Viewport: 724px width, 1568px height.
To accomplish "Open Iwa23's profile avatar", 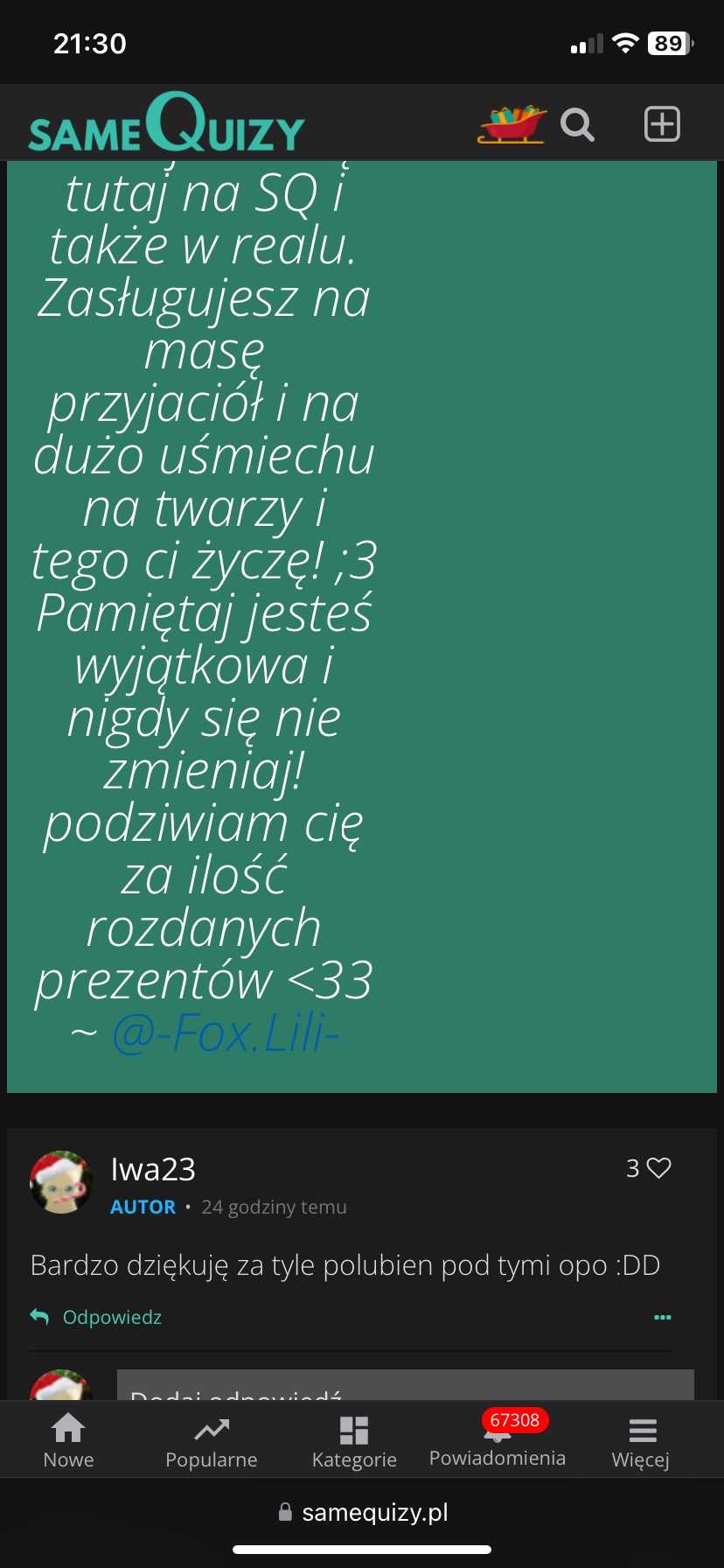I will tap(61, 1182).
